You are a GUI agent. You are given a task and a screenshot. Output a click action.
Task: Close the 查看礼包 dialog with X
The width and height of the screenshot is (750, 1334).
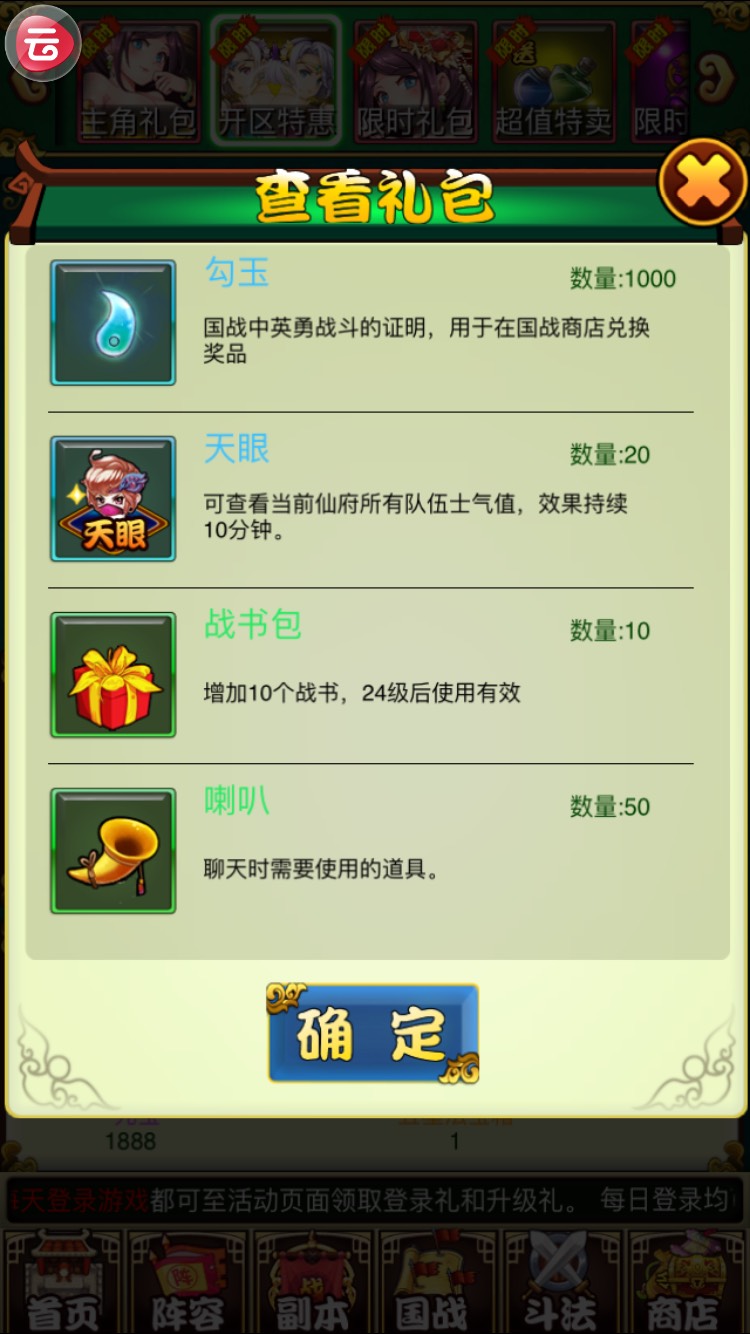[703, 183]
